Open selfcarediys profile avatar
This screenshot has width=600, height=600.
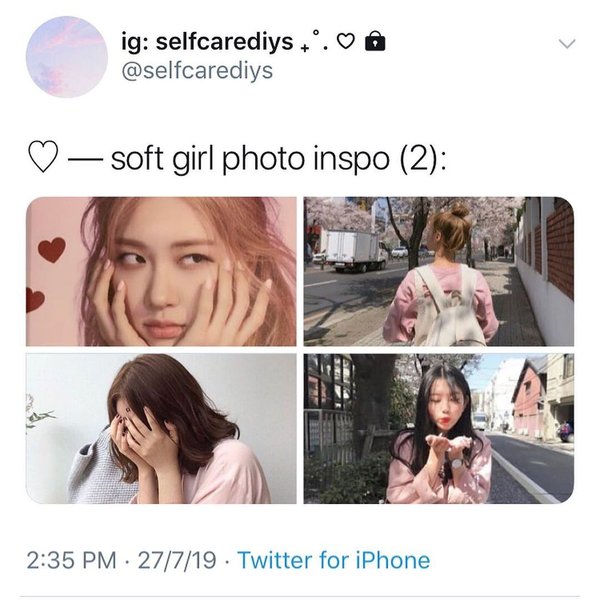(x=66, y=57)
